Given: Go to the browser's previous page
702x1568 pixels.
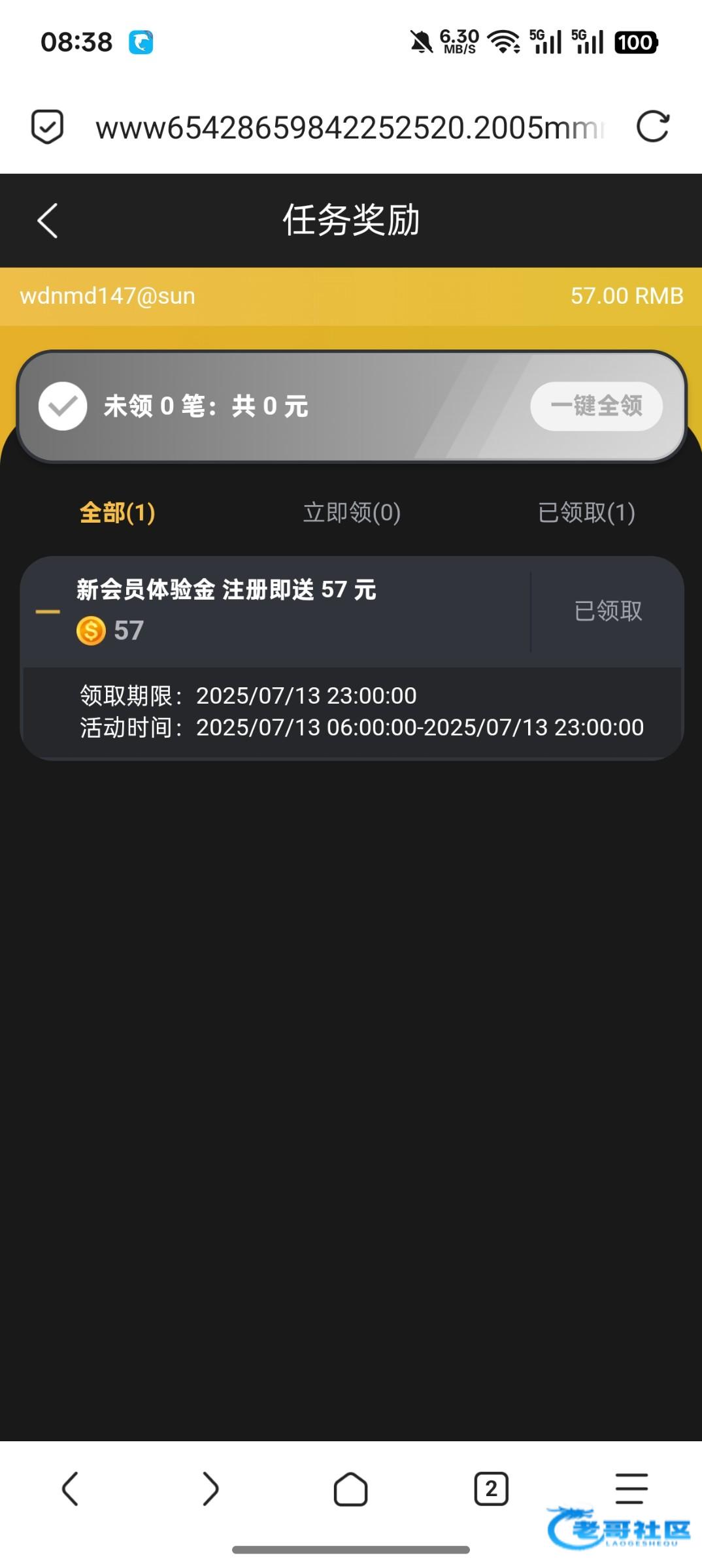Looking at the screenshot, I should [70, 1489].
